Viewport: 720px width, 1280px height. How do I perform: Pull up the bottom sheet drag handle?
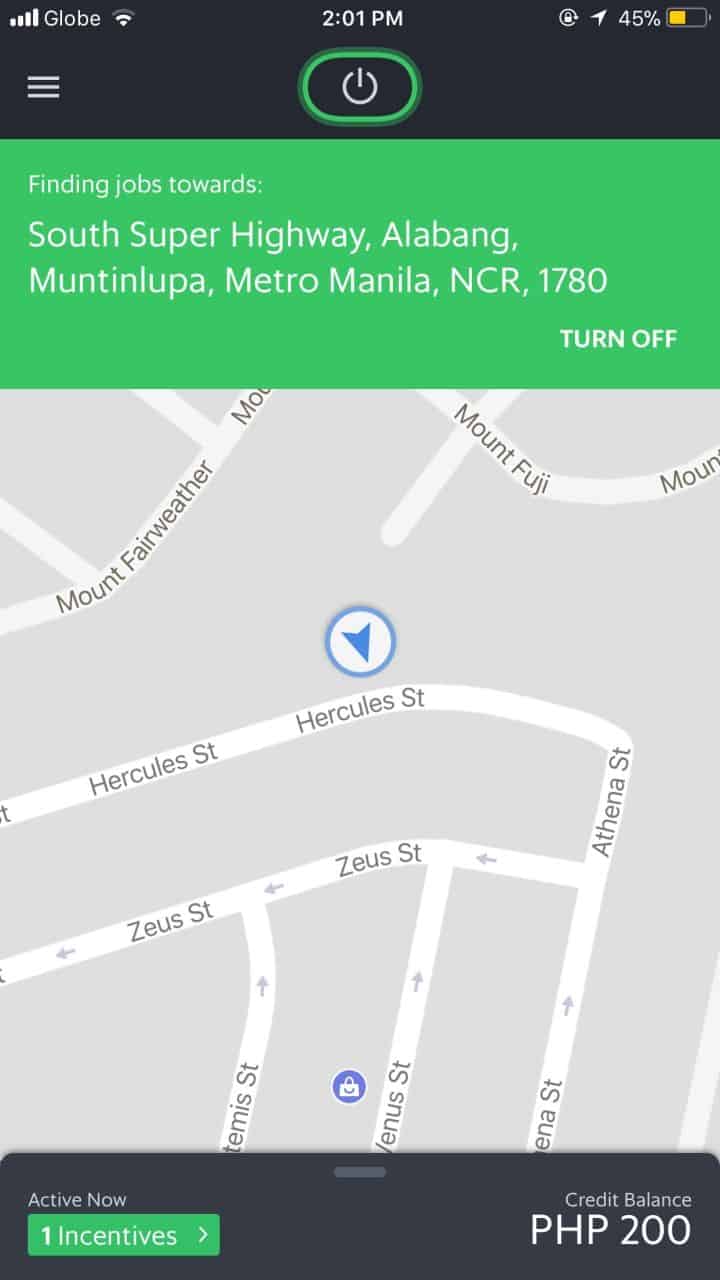coord(360,1171)
